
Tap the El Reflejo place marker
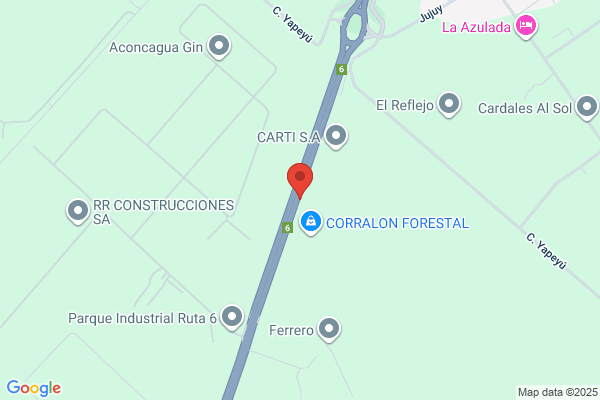click(449, 104)
